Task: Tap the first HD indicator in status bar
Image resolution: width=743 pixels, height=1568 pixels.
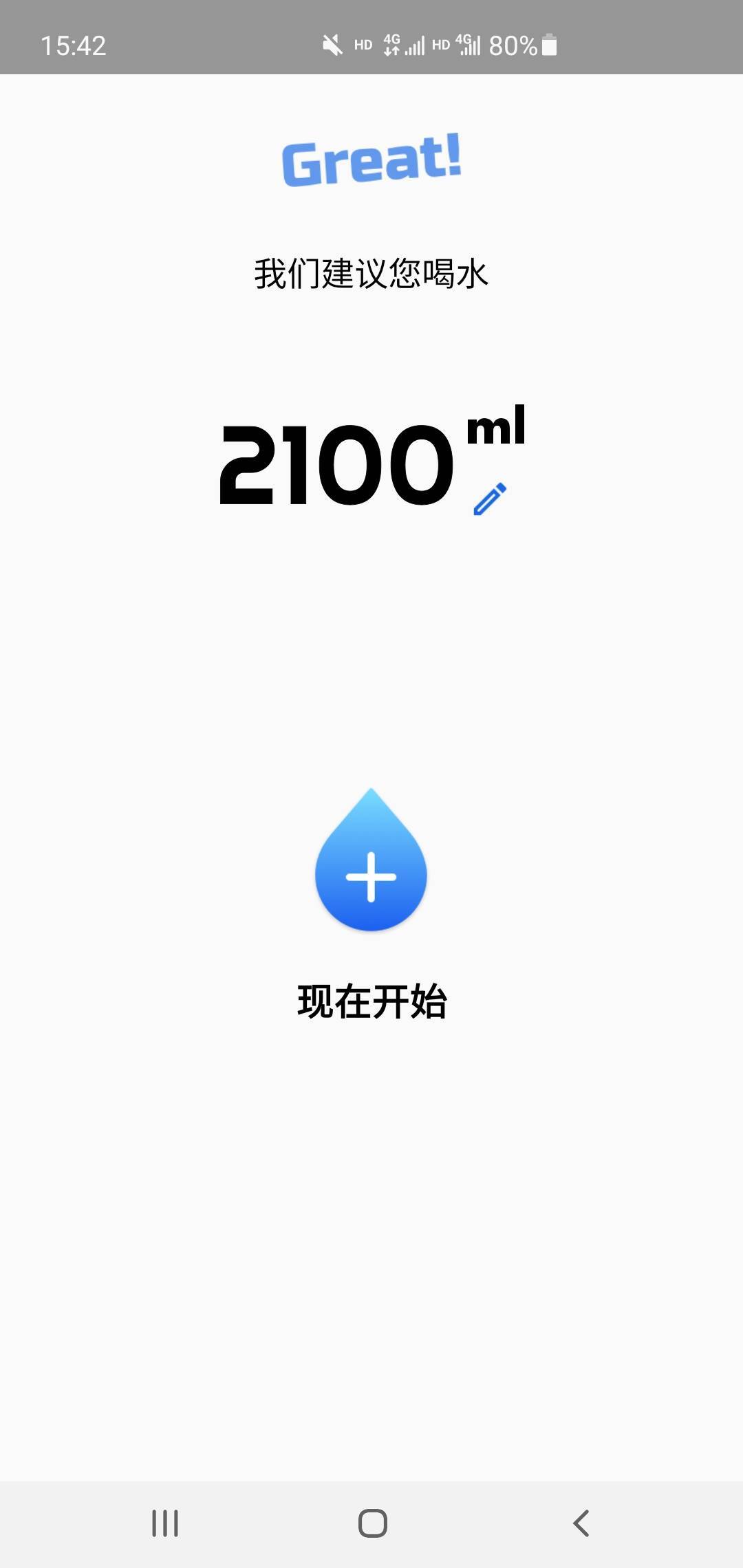Action: click(x=363, y=44)
